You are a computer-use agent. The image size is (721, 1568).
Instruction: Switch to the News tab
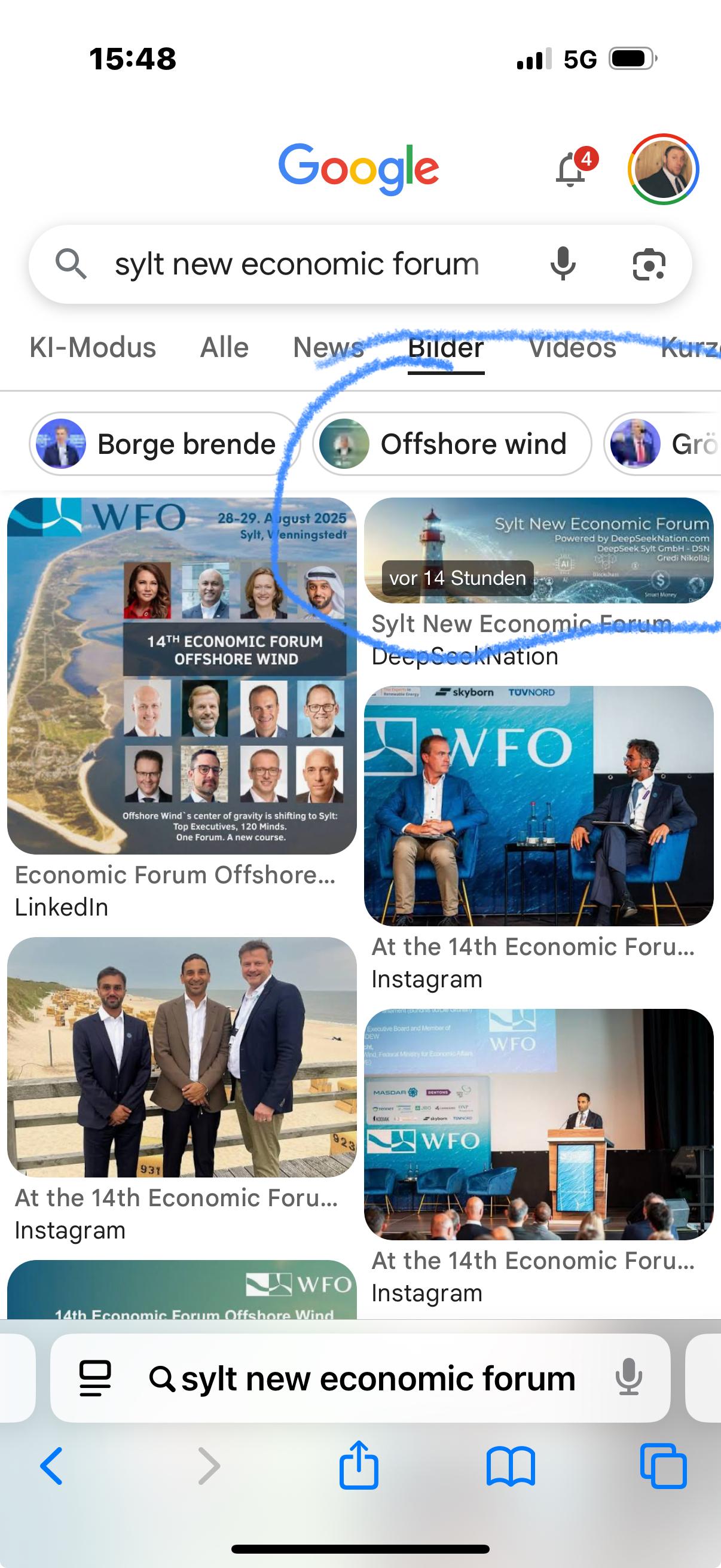click(328, 347)
